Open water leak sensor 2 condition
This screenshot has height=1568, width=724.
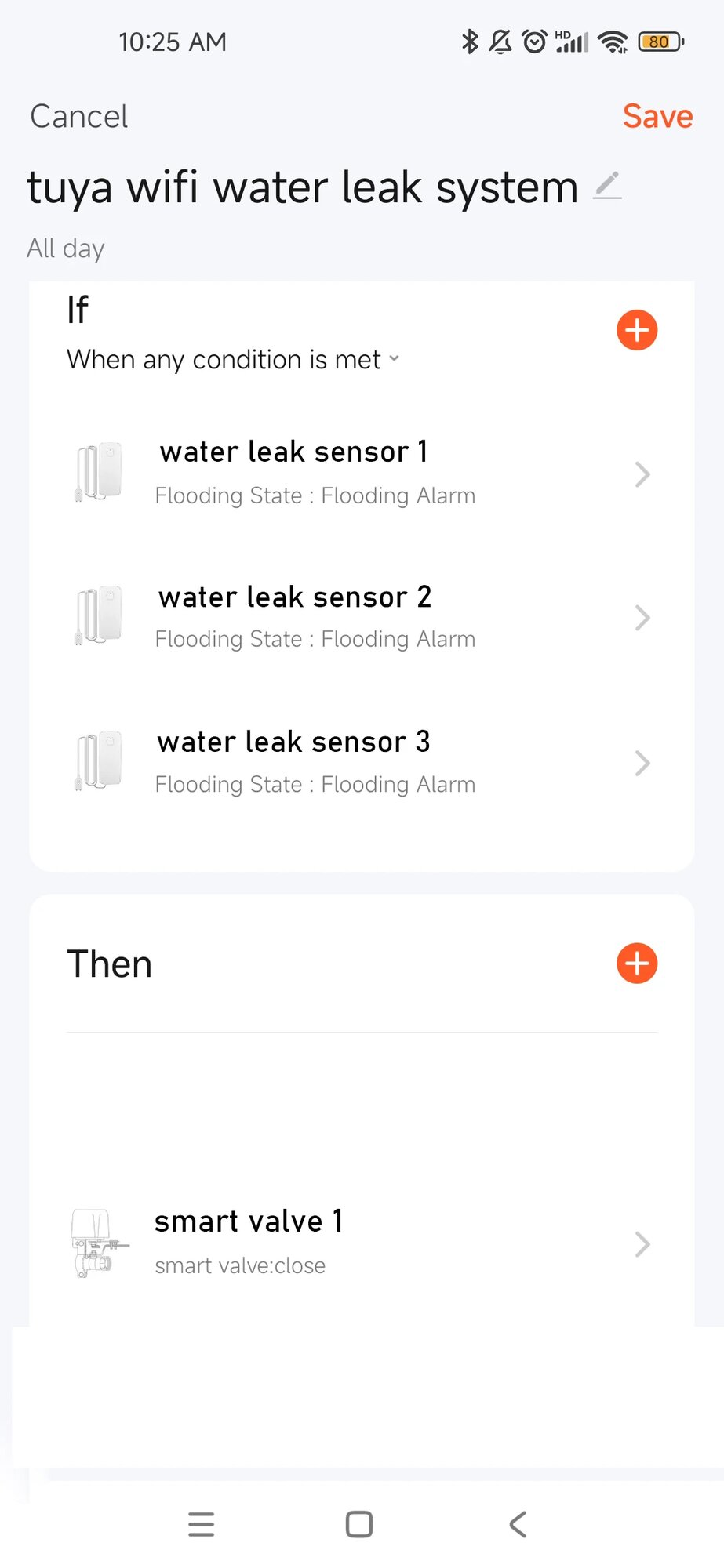tap(362, 618)
